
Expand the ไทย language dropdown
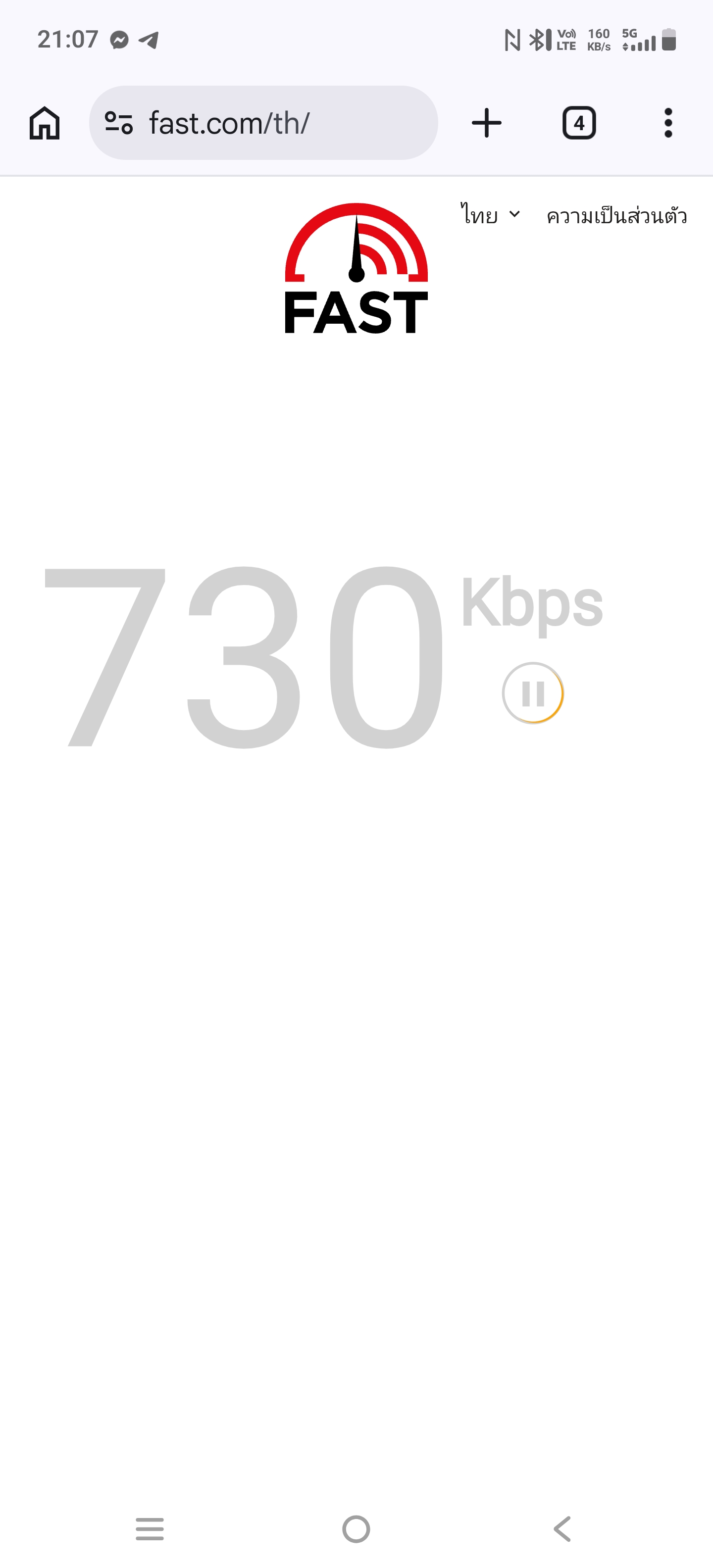490,215
